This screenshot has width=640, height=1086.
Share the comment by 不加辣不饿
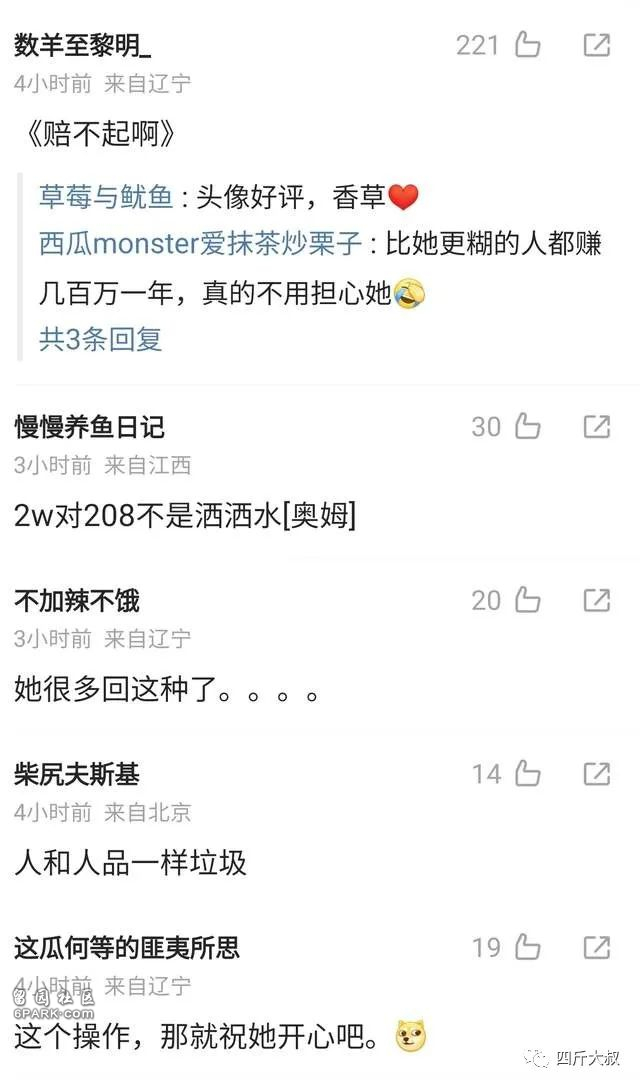tap(597, 600)
